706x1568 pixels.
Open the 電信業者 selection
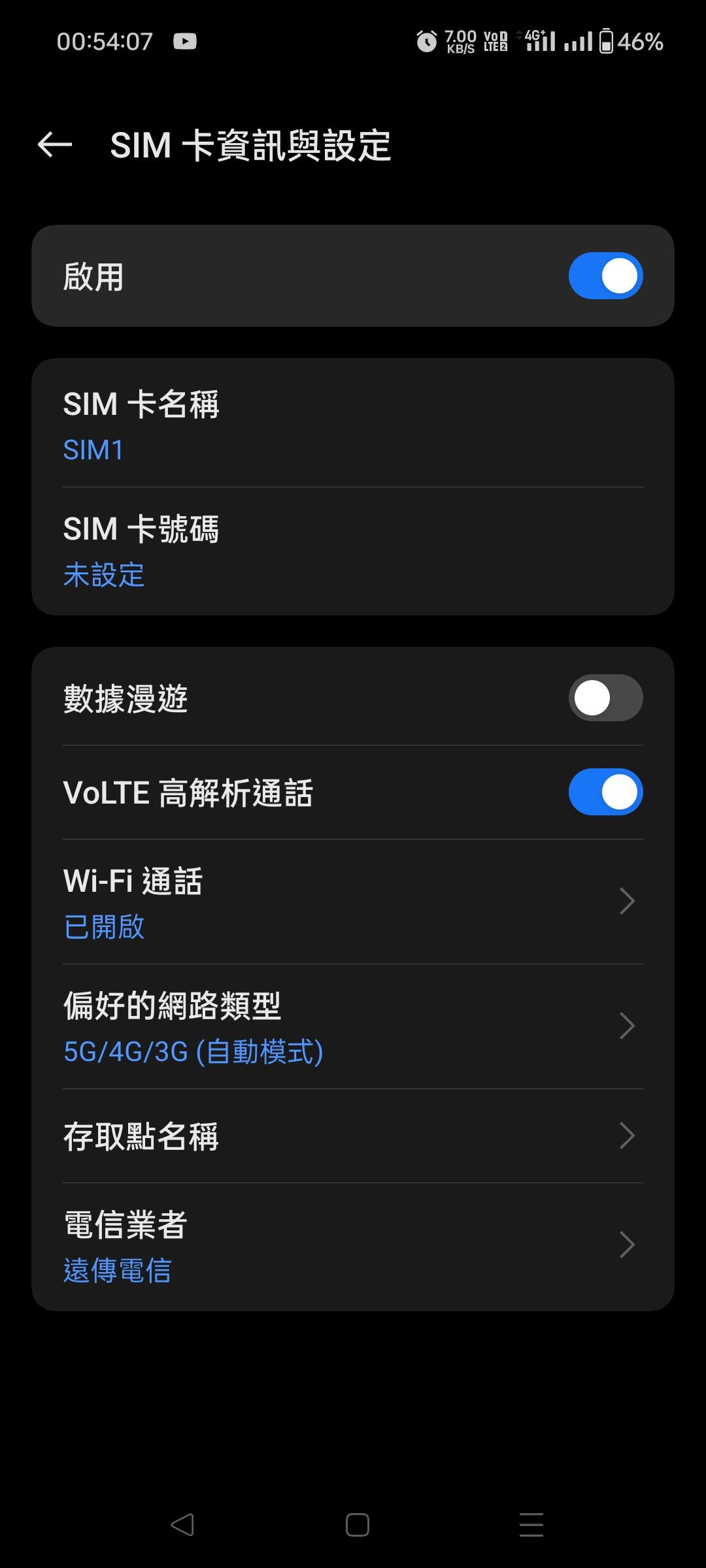coord(353,1246)
